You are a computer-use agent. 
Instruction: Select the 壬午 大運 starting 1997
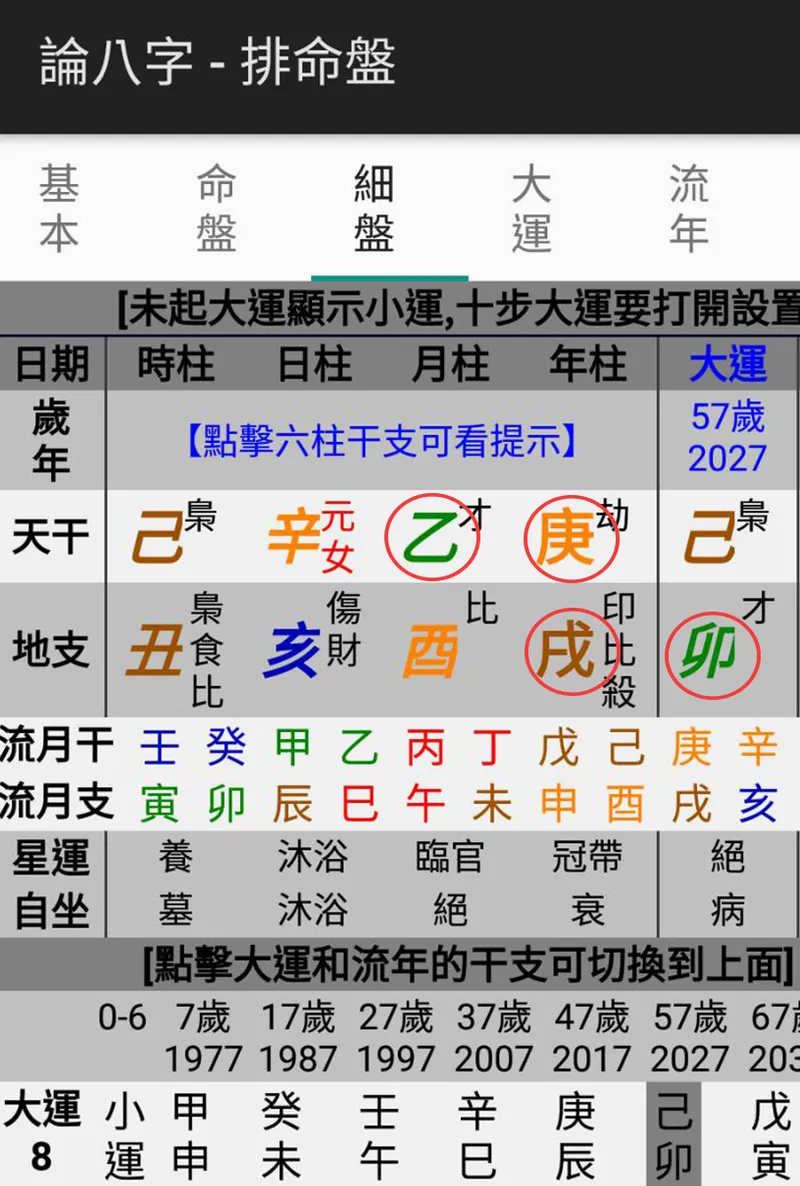(379, 1136)
